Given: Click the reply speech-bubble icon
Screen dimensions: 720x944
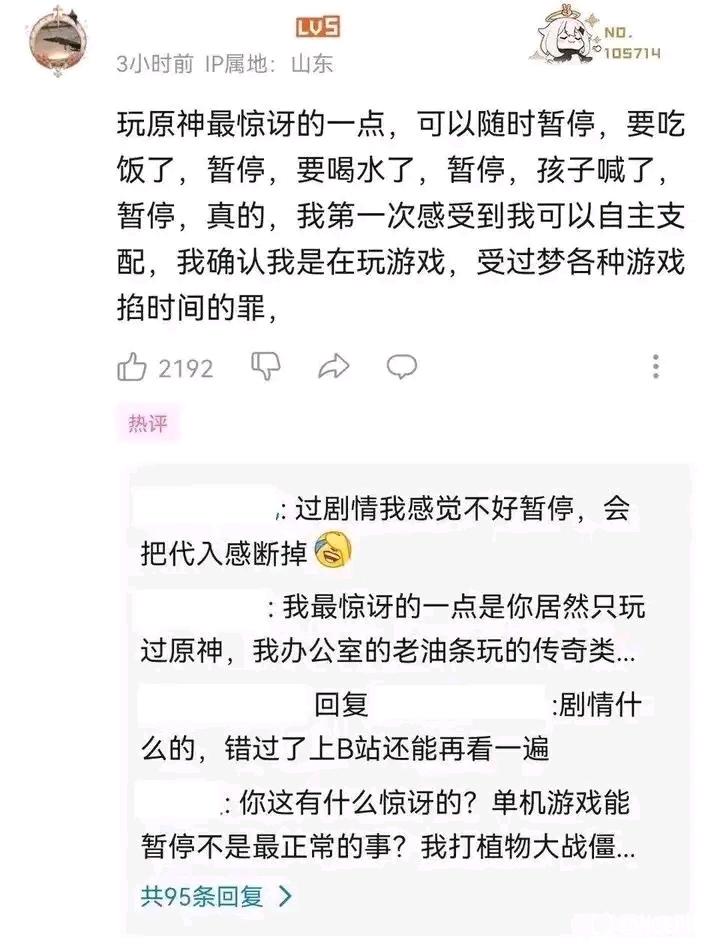Looking at the screenshot, I should (399, 367).
